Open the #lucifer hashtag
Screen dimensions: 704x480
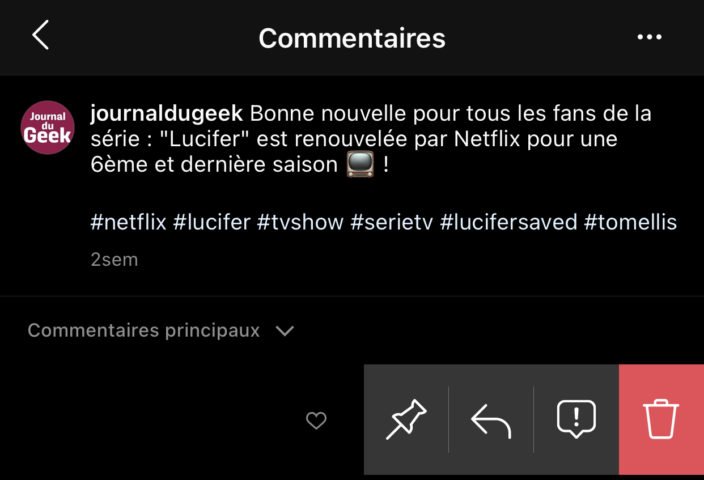[211, 221]
